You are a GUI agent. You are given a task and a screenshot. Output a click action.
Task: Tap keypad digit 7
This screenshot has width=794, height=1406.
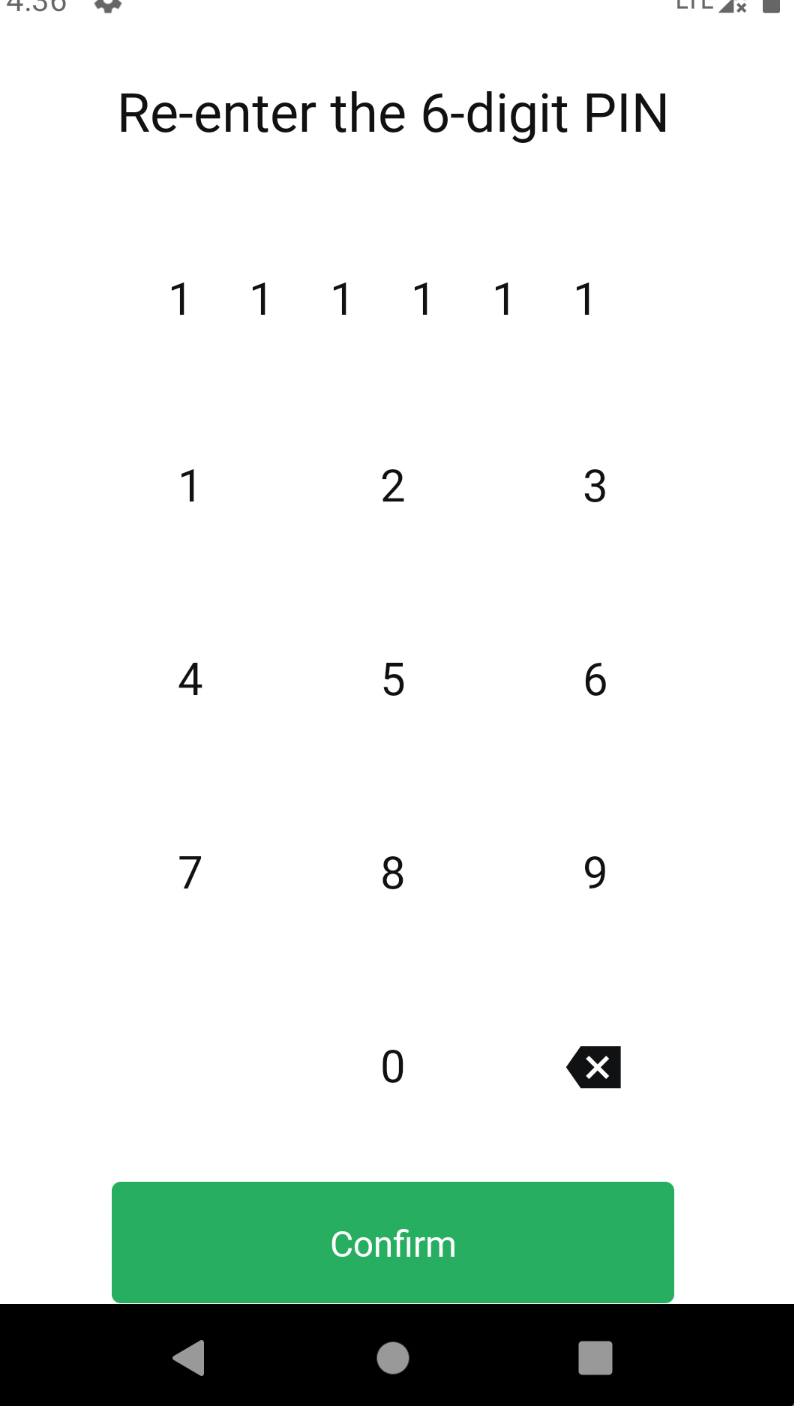190,873
